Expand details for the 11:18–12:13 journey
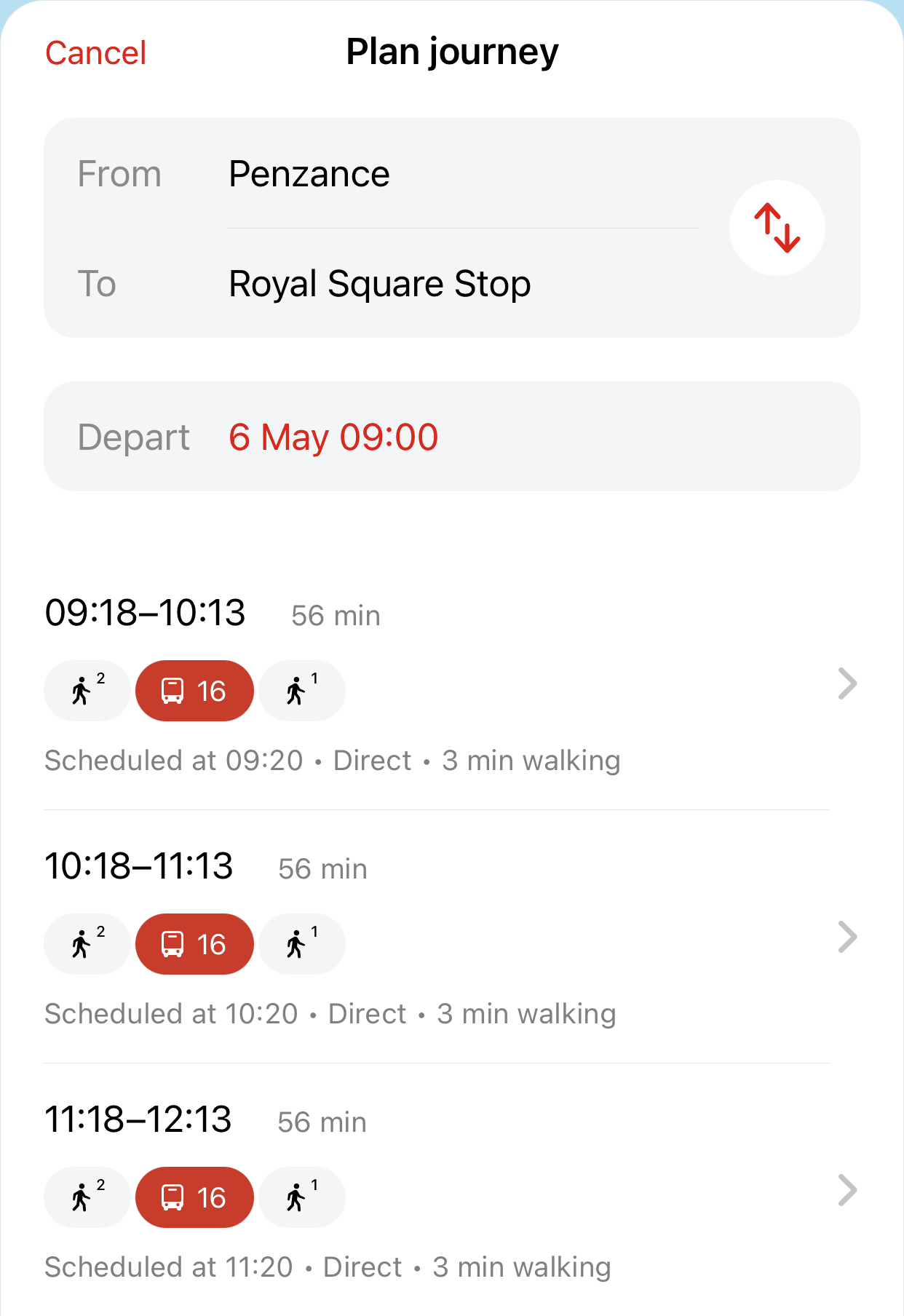This screenshot has width=904, height=1316. pos(846,1189)
